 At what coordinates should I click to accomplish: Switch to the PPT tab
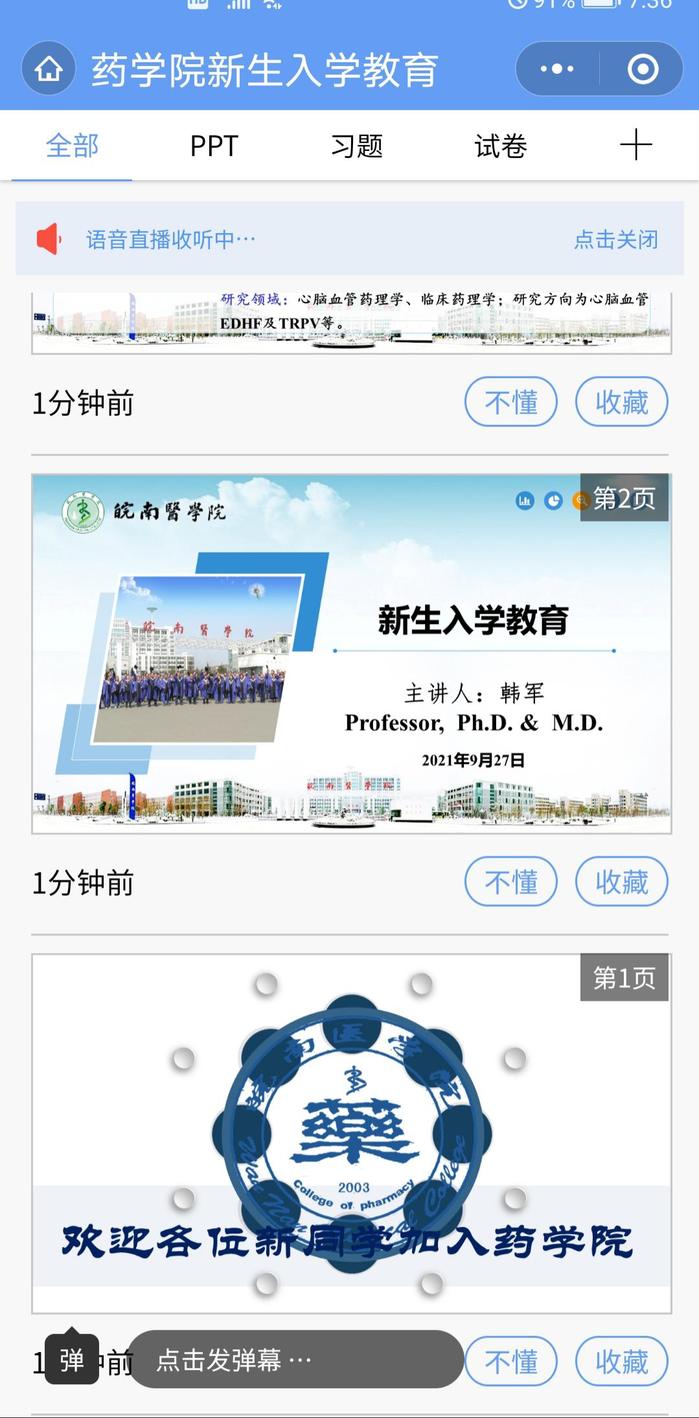(214, 146)
